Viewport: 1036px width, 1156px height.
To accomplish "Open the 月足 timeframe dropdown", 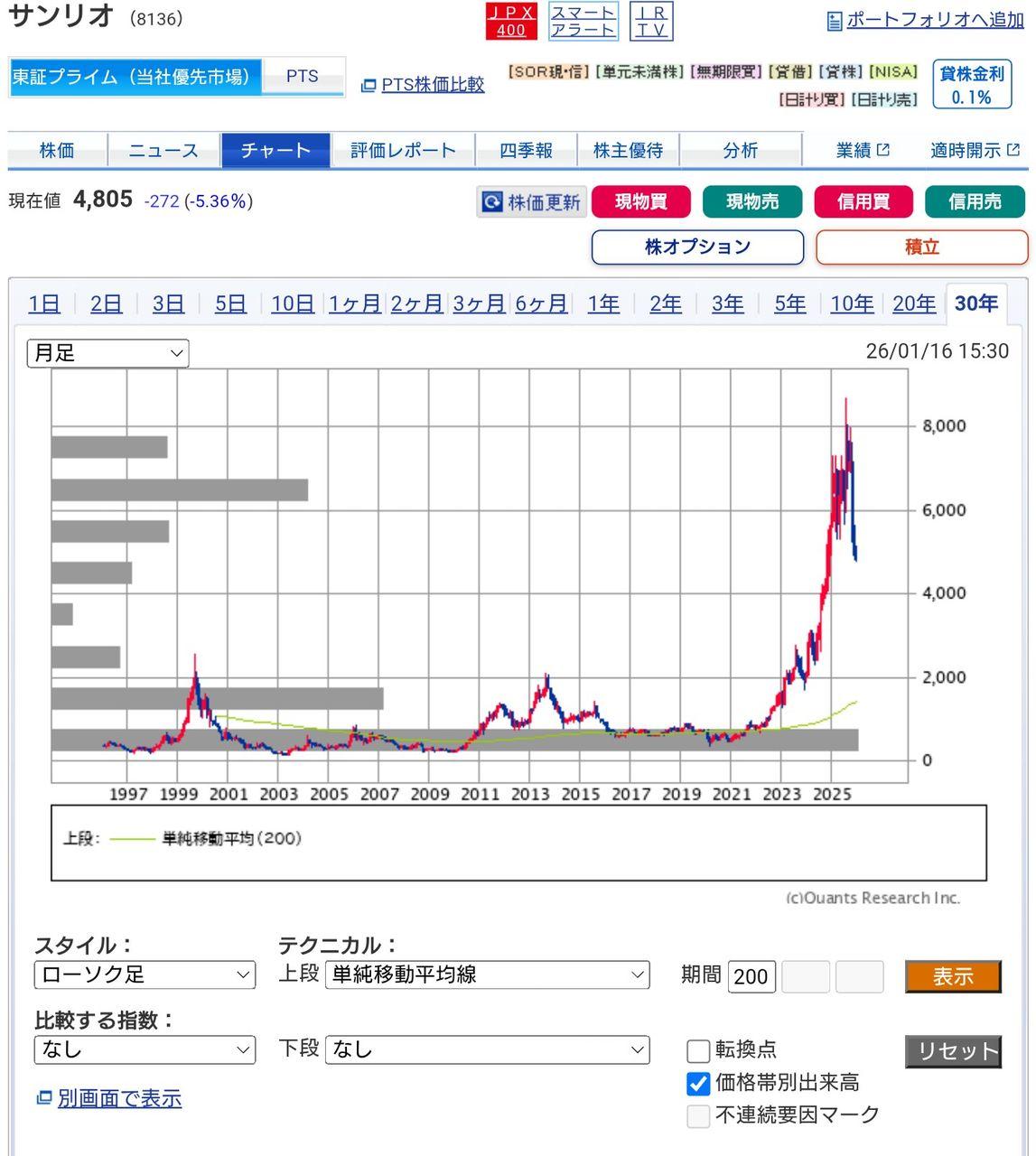I will [107, 353].
